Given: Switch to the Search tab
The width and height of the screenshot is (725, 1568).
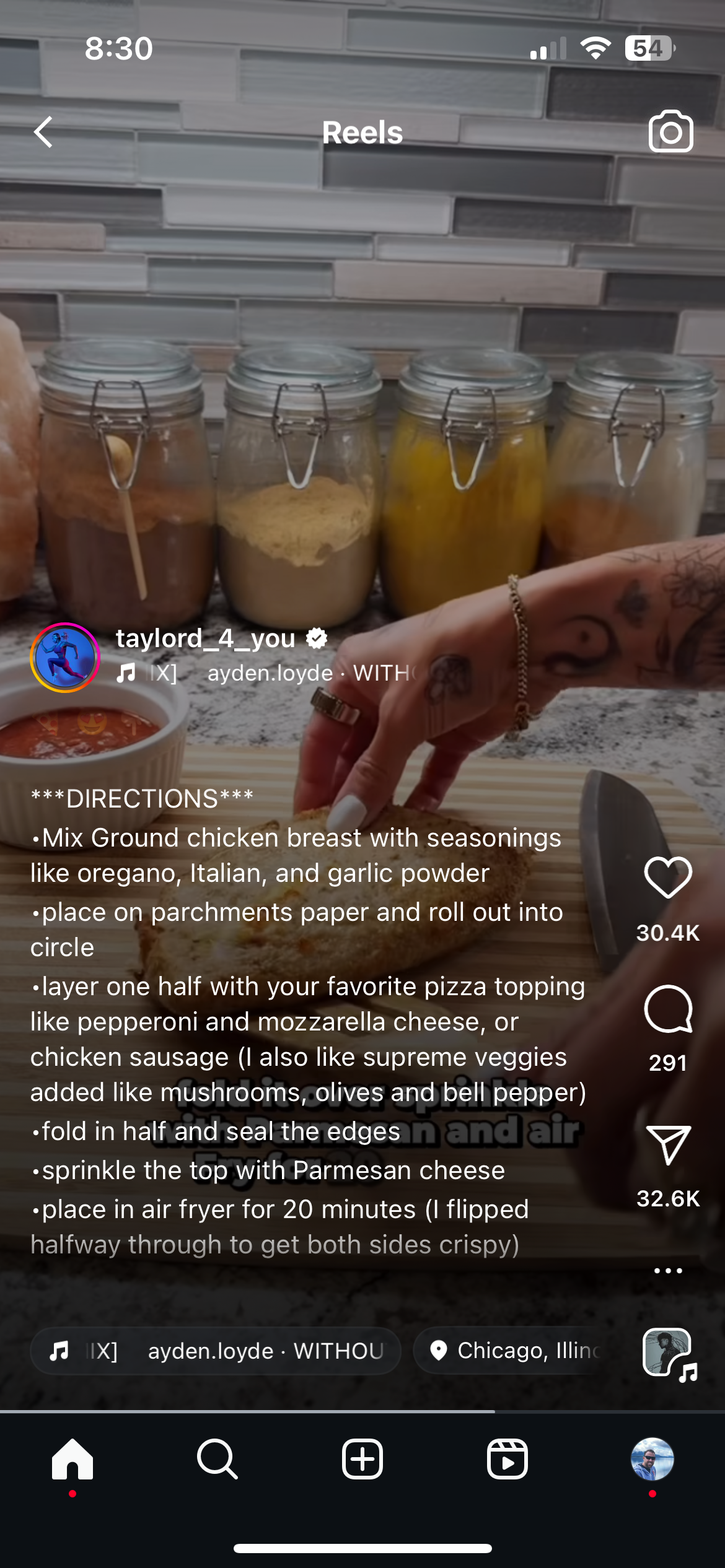Looking at the screenshot, I should tap(217, 1459).
